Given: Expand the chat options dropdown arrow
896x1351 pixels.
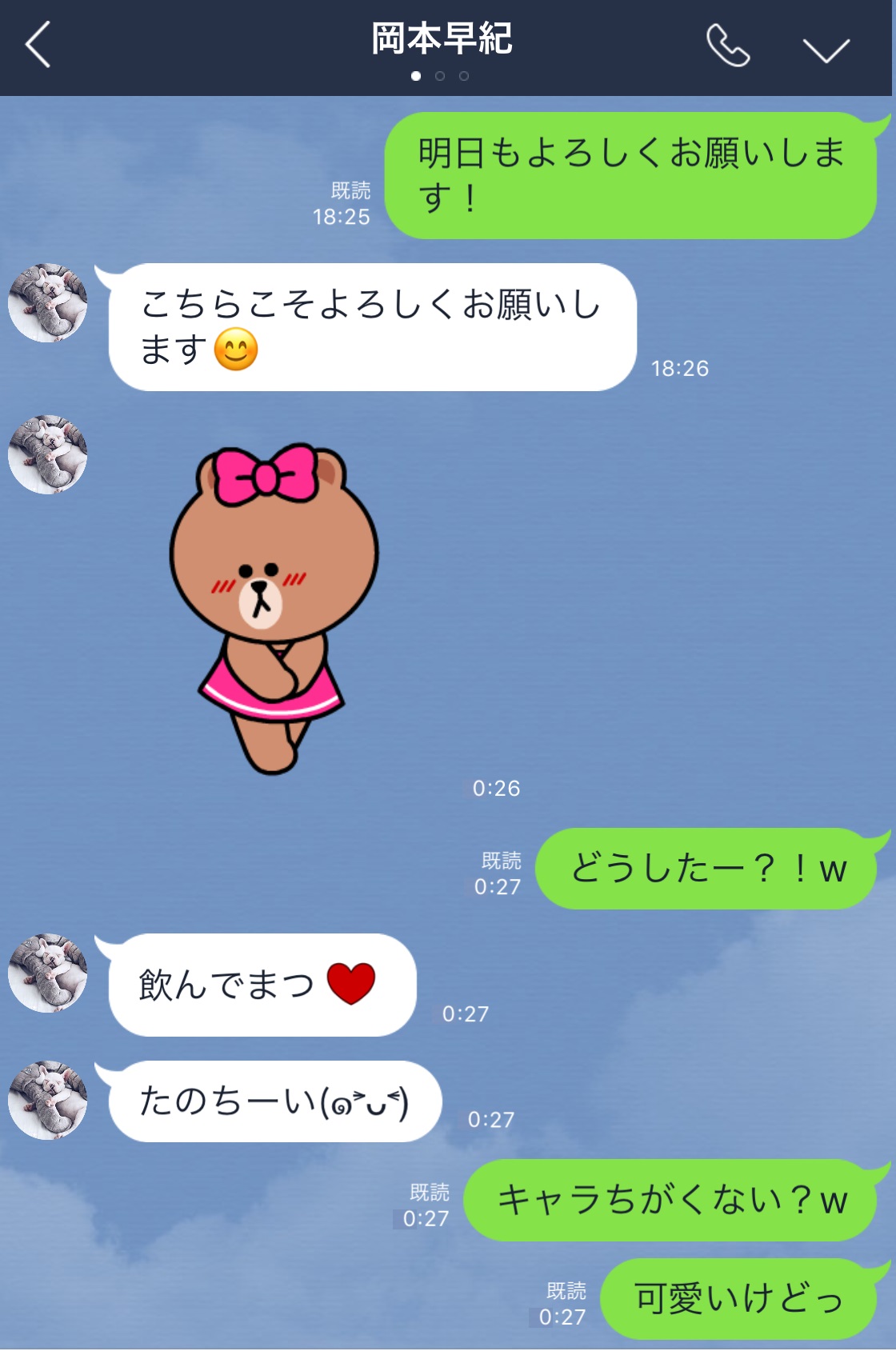Looking at the screenshot, I should (826, 50).
